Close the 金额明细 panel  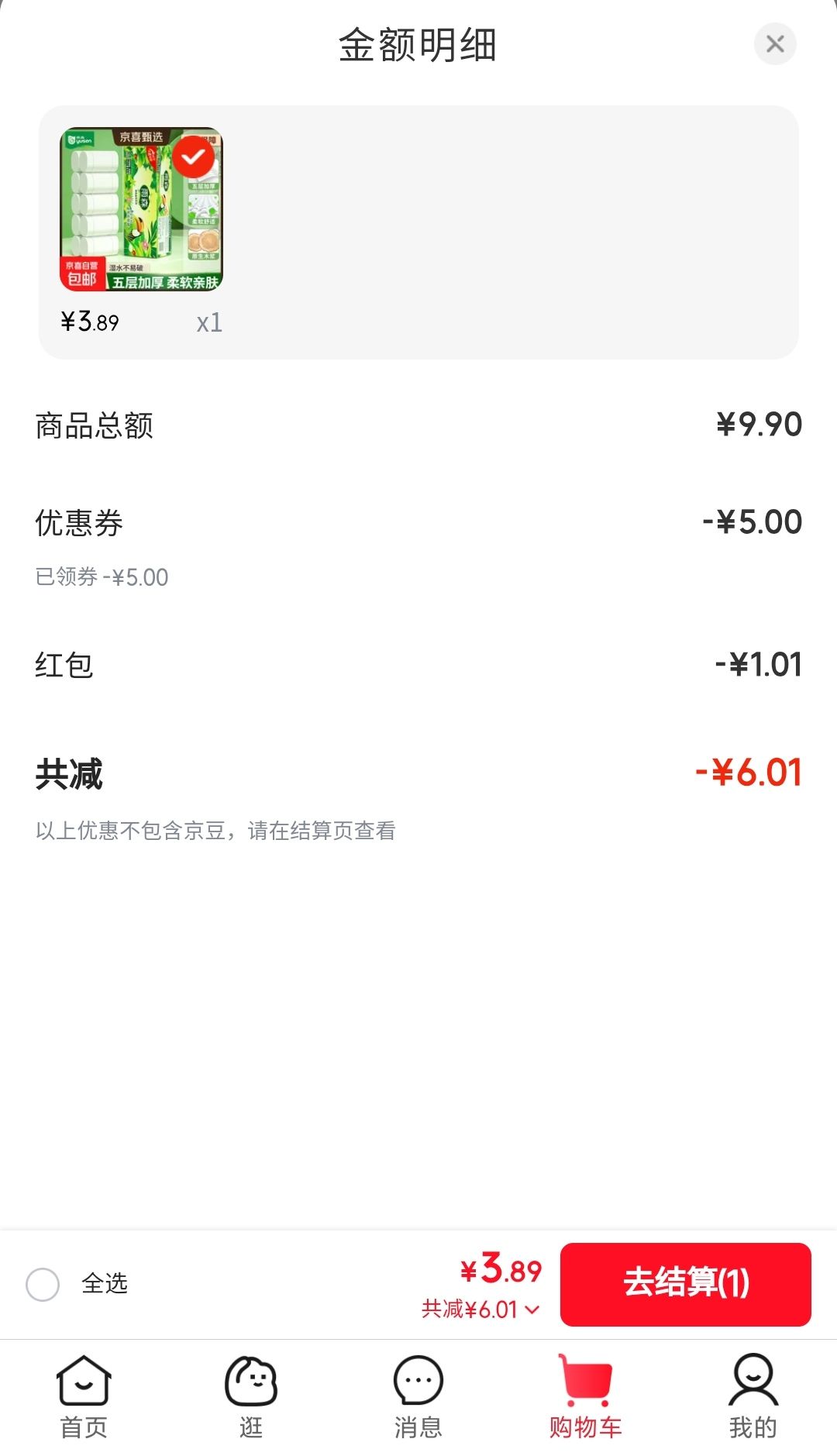click(x=775, y=44)
